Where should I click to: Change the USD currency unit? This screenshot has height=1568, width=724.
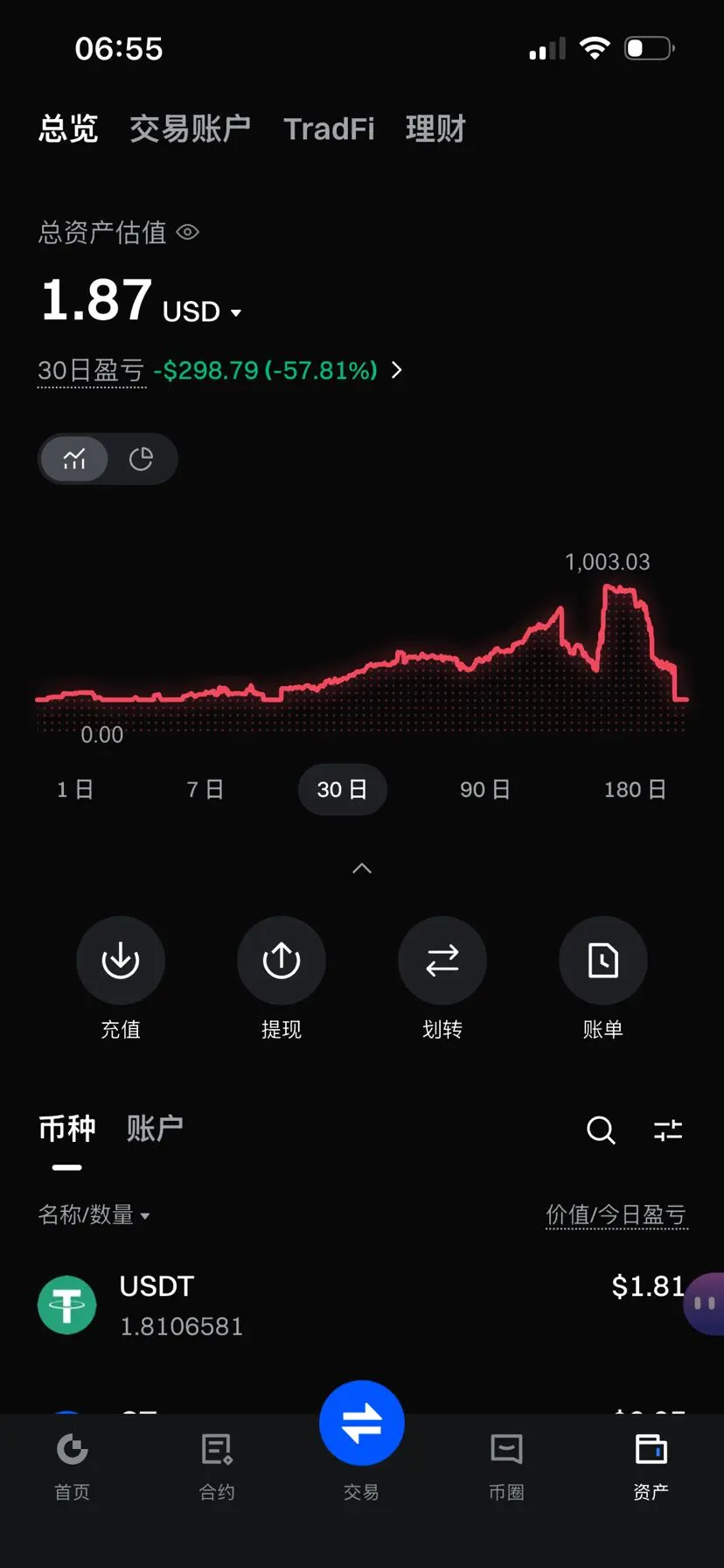(x=203, y=311)
